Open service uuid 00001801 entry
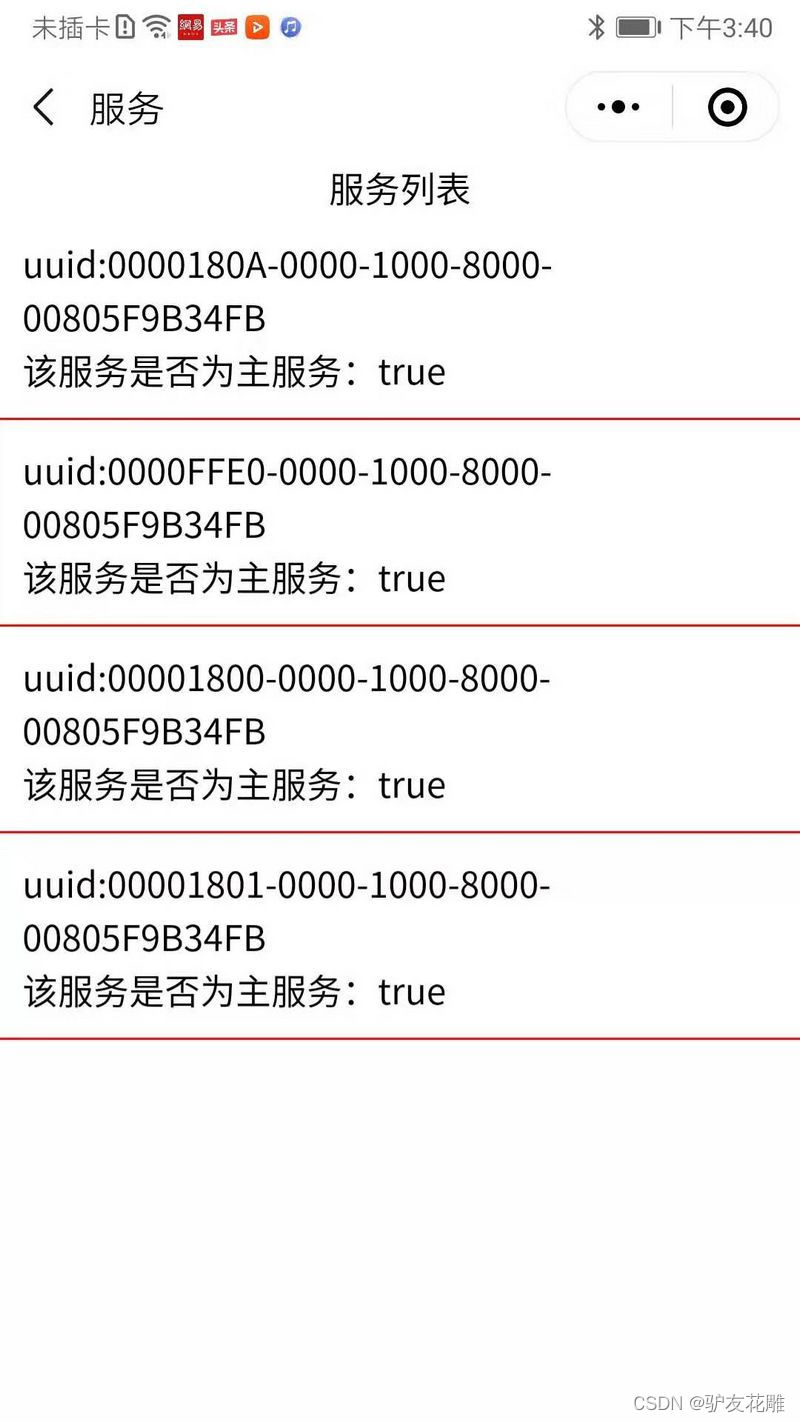 click(x=287, y=912)
